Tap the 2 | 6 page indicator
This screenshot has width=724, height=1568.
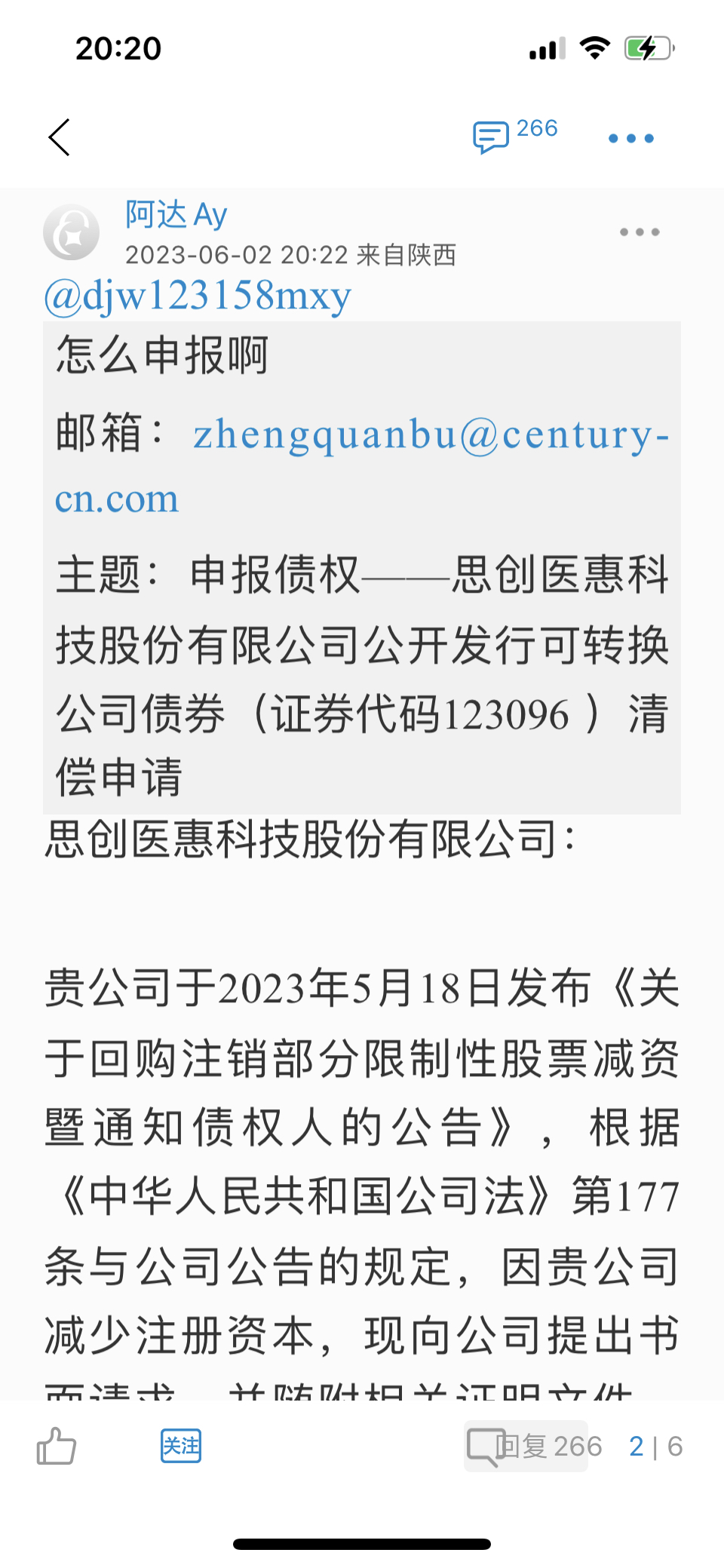click(x=655, y=1446)
